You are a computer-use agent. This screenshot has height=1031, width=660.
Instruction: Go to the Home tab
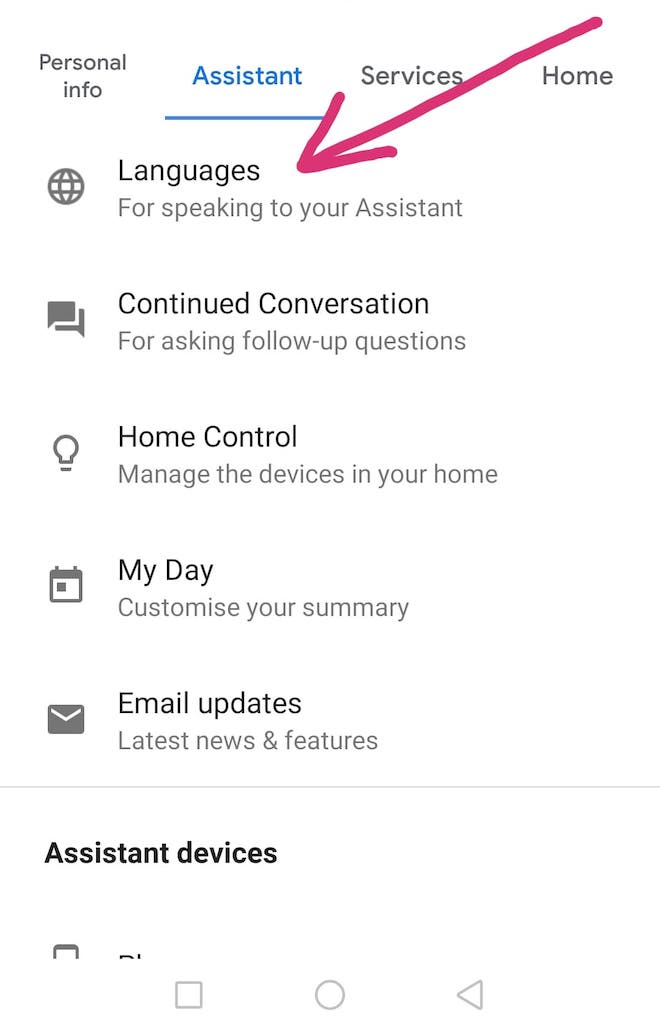coord(577,76)
